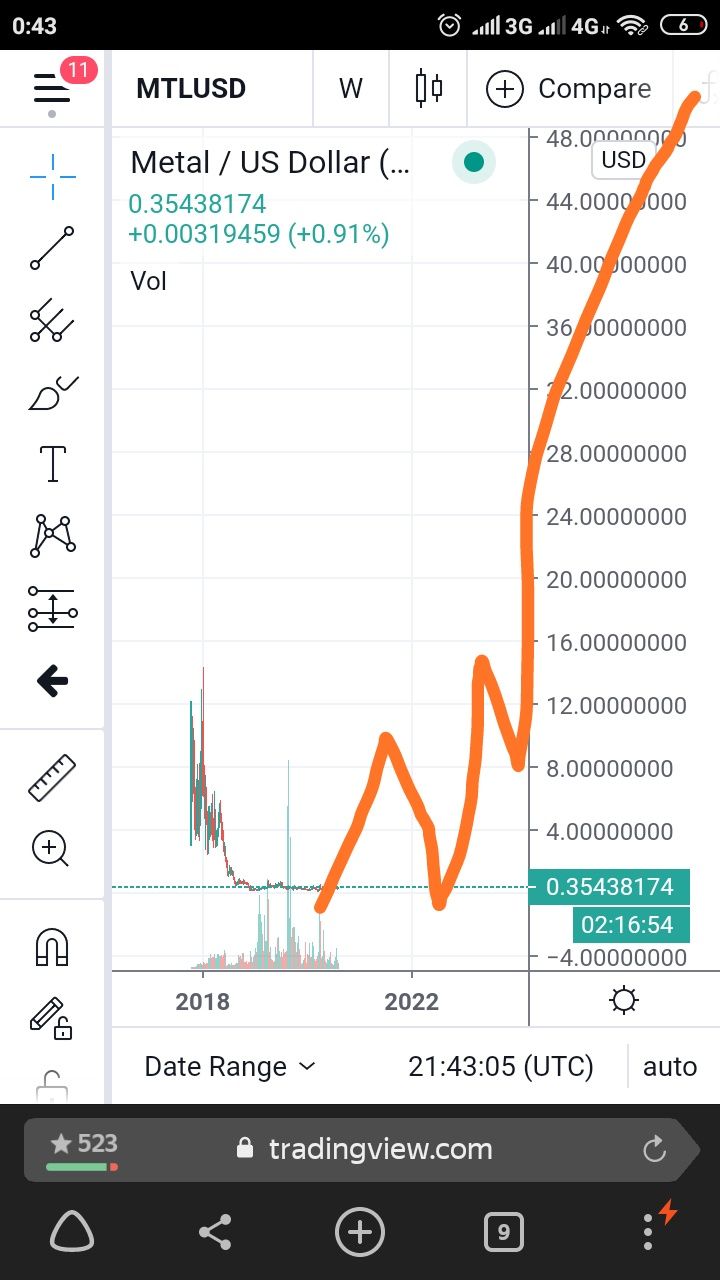The height and width of the screenshot is (1280, 720).
Task: Reload the page in the browser
Action: click(655, 1149)
